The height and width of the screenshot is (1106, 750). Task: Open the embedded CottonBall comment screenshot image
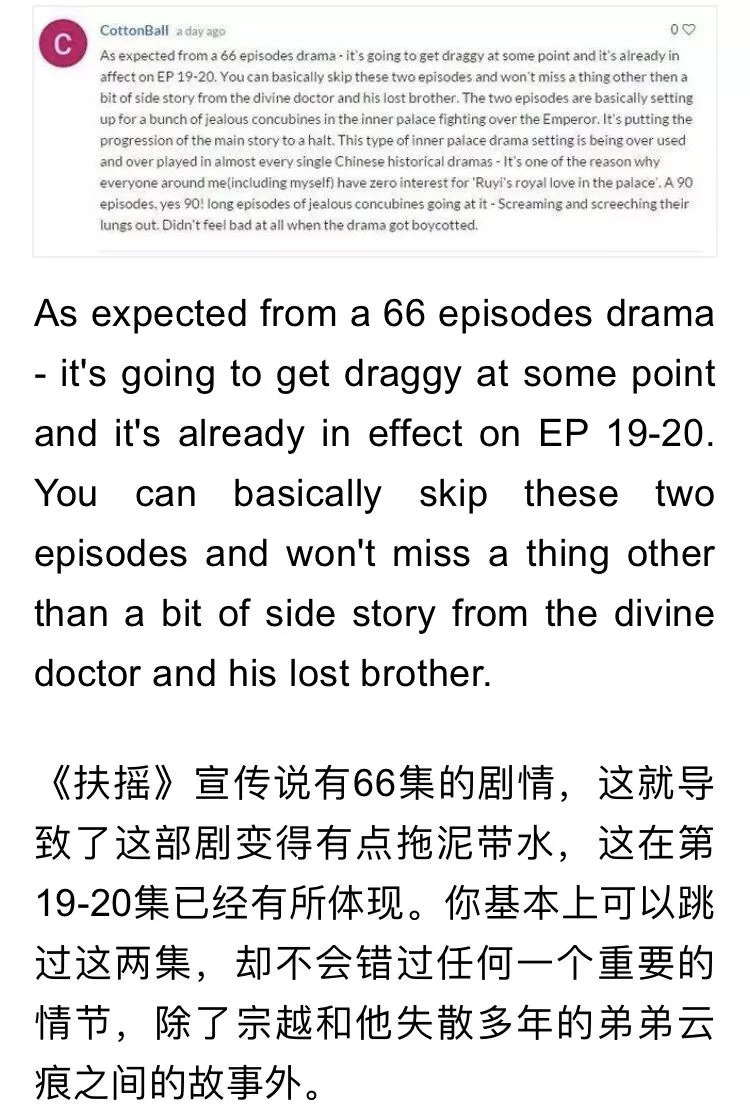pyautogui.click(x=375, y=130)
